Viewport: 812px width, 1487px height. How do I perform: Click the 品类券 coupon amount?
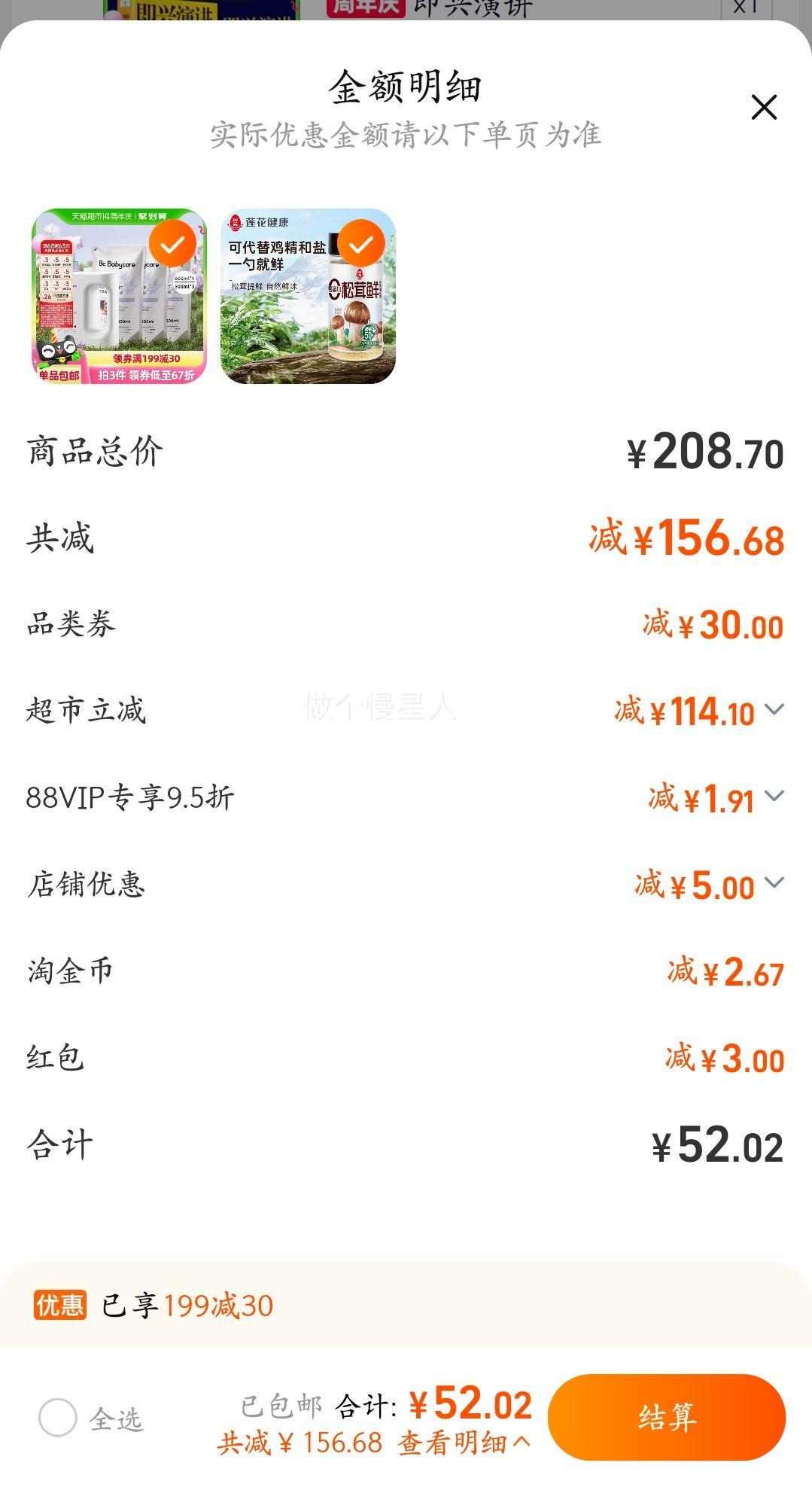(x=719, y=624)
